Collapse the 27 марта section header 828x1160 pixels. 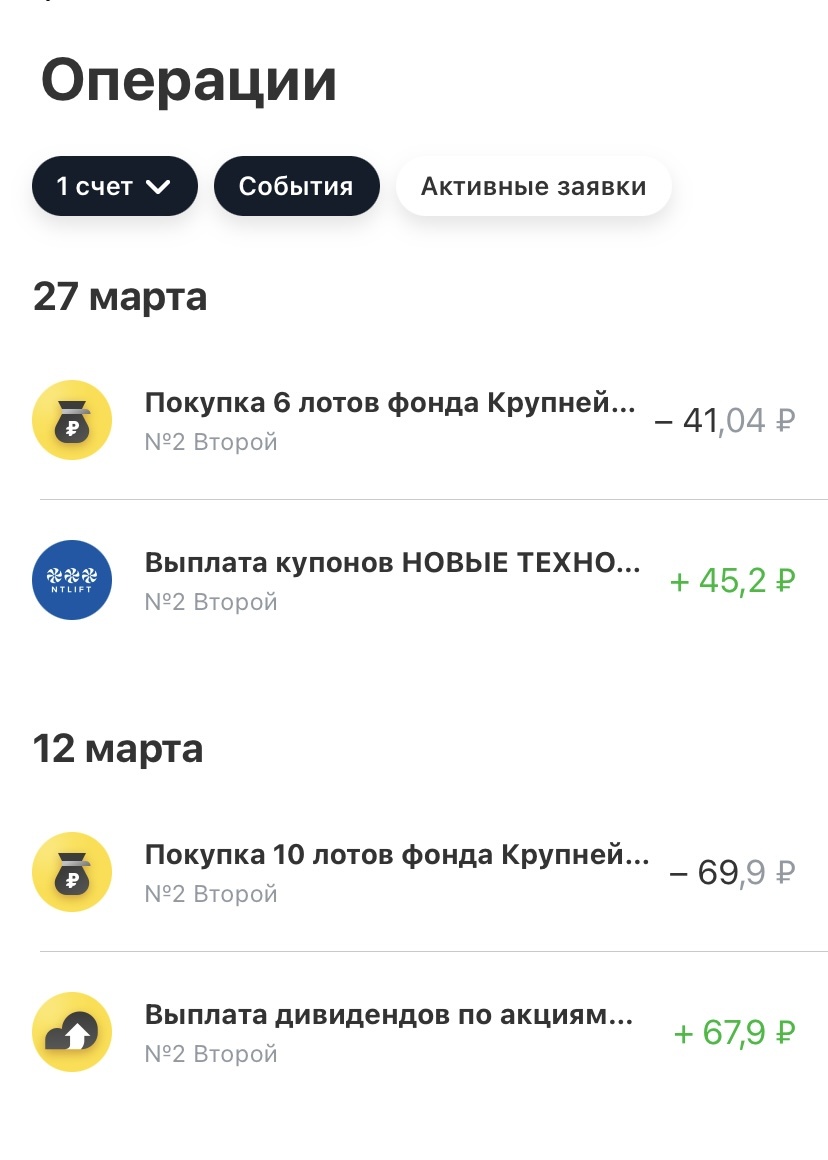click(117, 296)
